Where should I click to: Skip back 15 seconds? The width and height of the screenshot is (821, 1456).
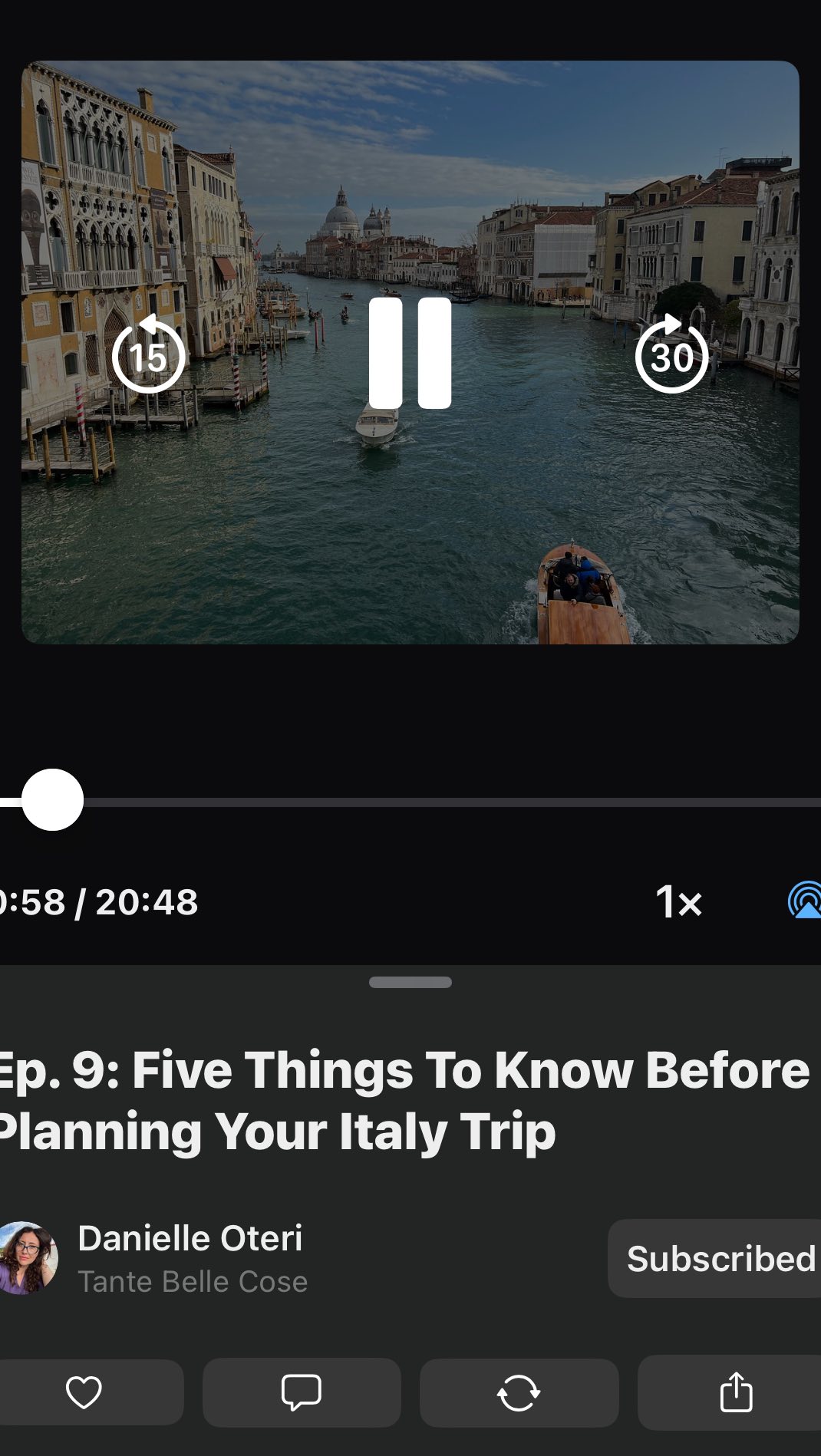point(149,357)
